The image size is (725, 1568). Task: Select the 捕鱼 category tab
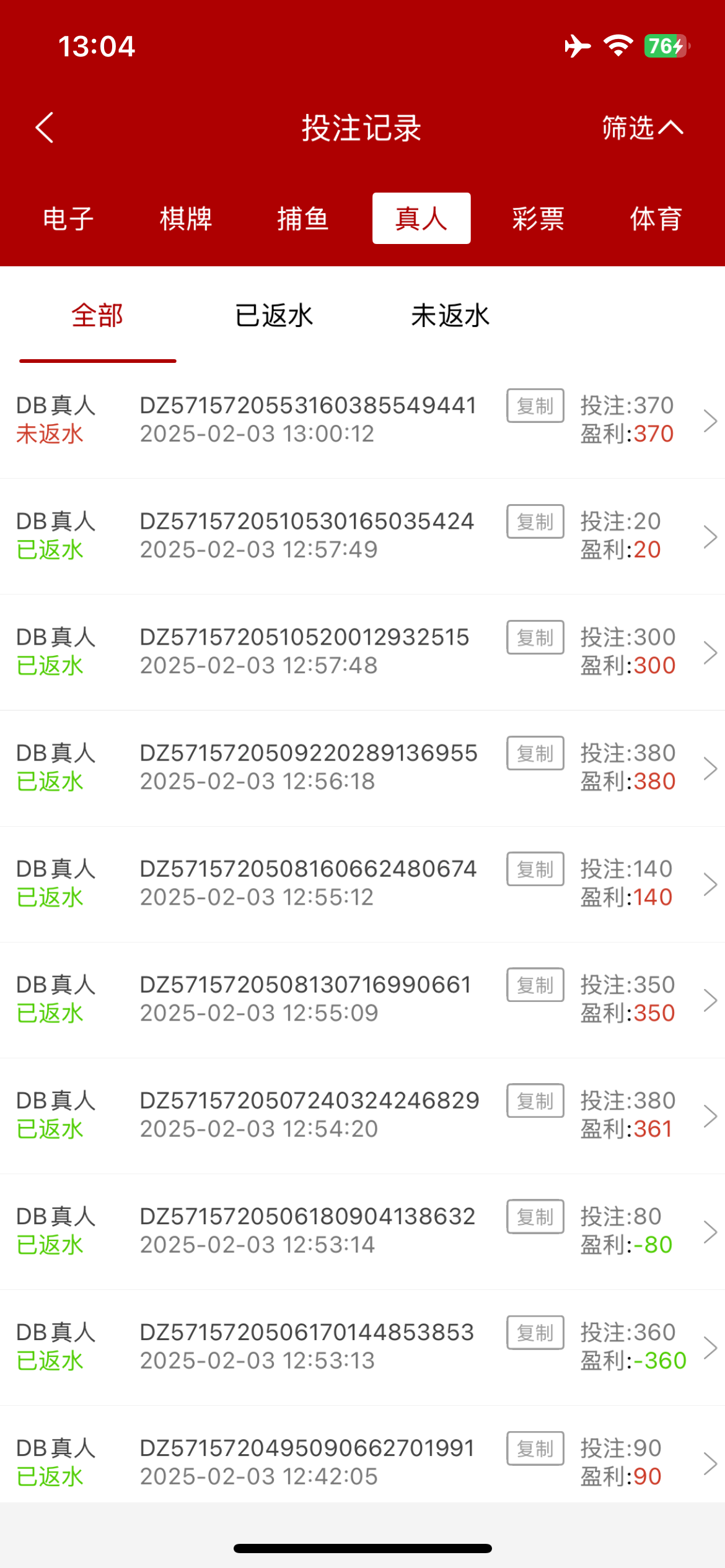[303, 219]
